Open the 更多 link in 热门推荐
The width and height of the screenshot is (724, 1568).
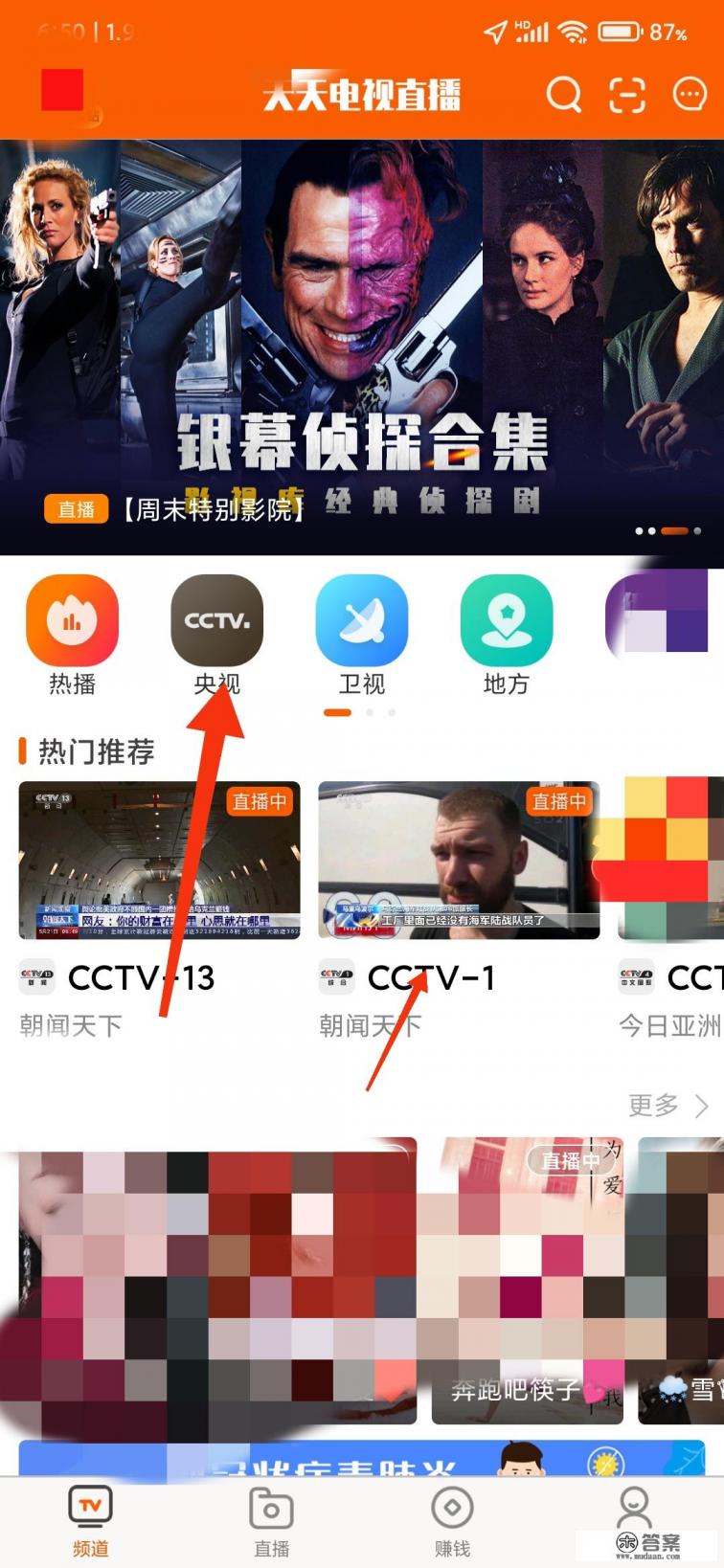pyautogui.click(x=656, y=1106)
